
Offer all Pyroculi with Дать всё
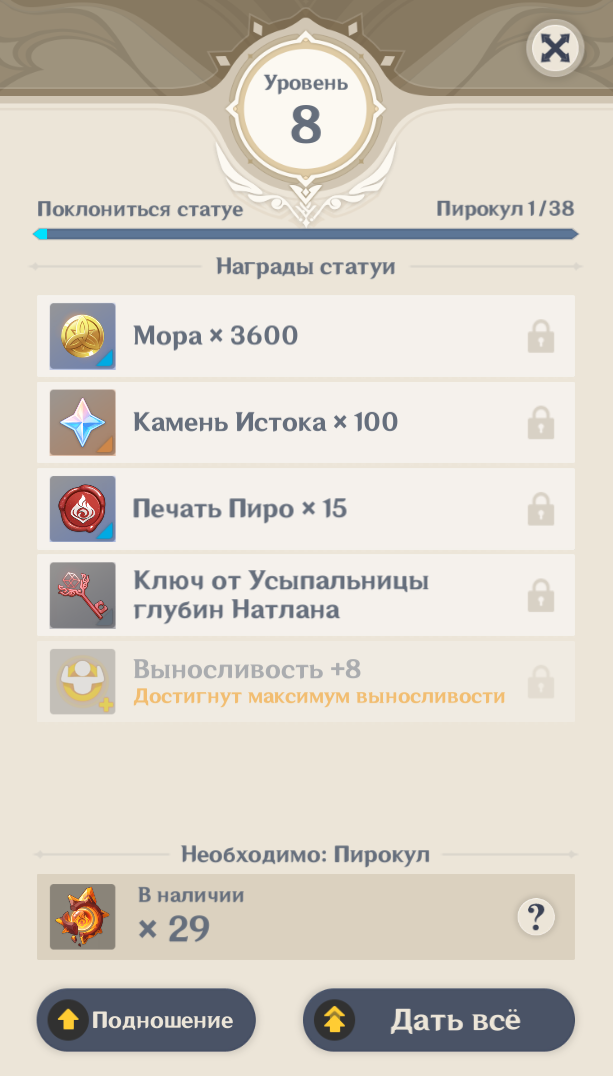point(439,1020)
